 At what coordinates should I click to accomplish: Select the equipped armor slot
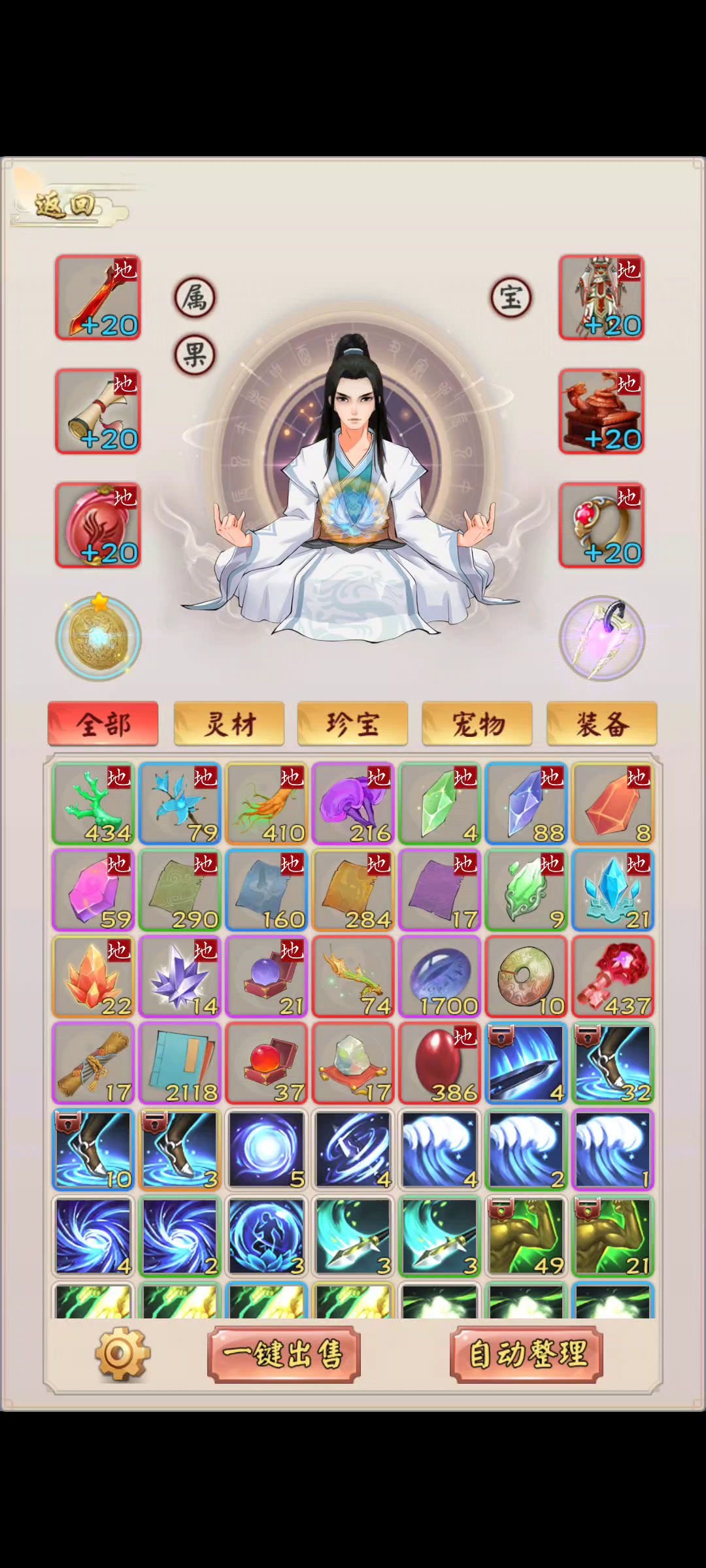601,298
